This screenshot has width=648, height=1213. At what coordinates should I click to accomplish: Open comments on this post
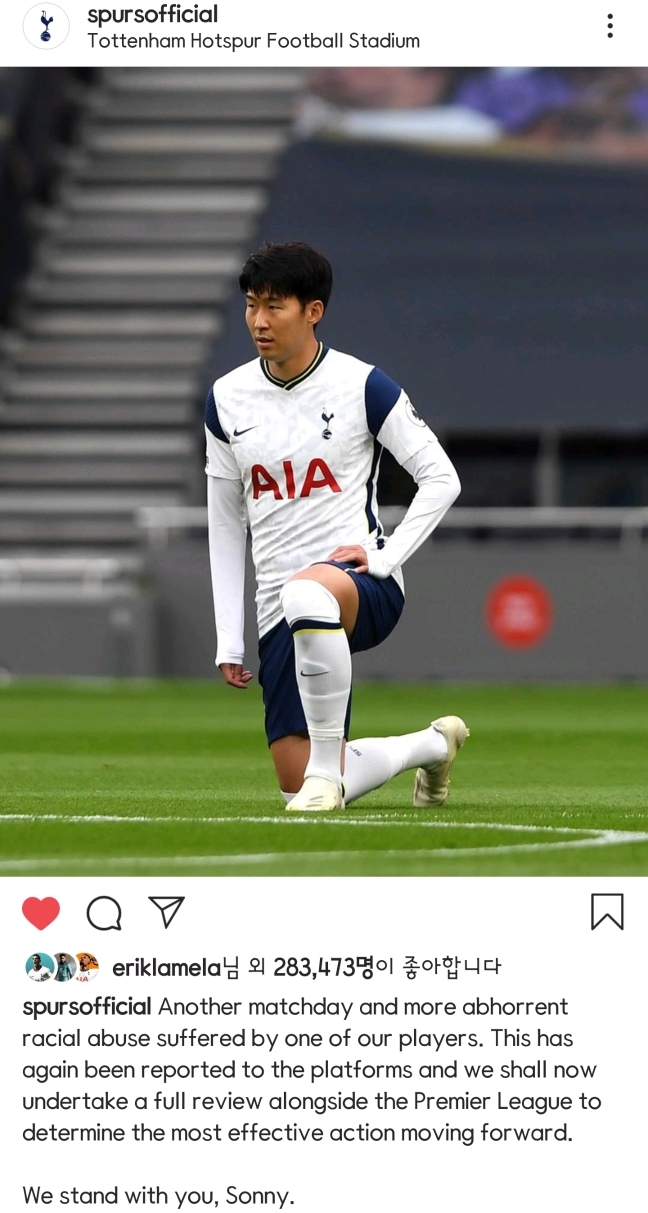[104, 913]
